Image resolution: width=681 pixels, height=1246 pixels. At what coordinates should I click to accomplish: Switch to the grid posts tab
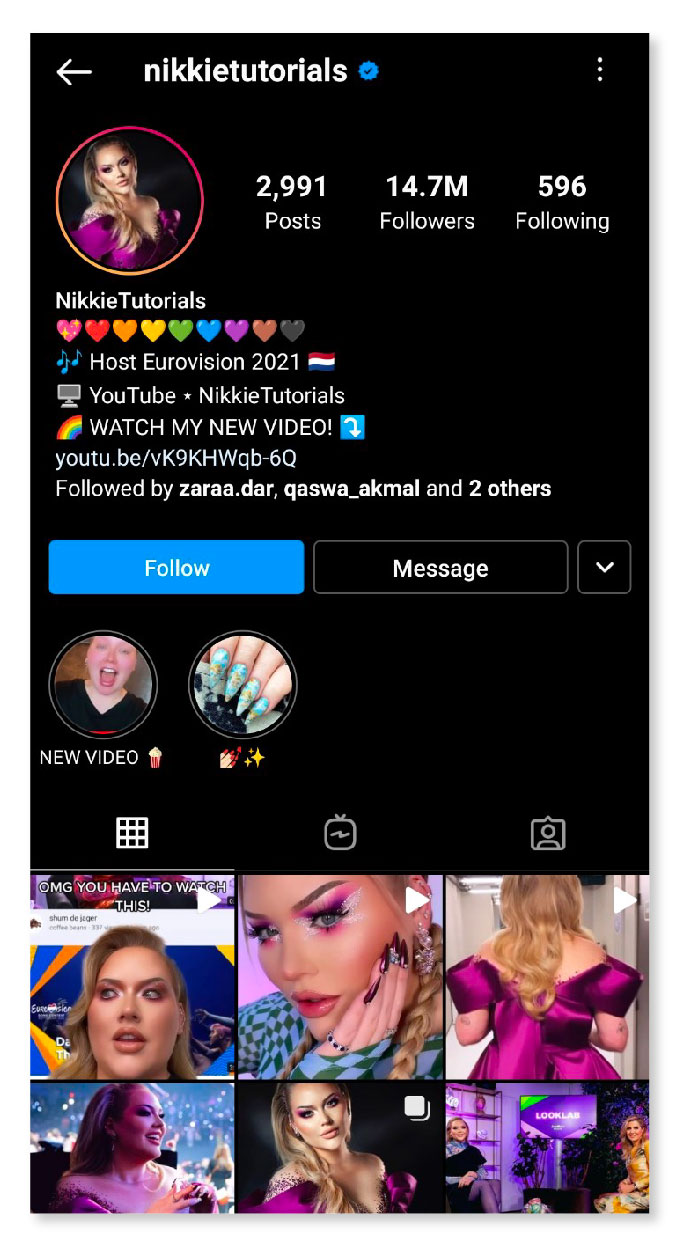132,832
